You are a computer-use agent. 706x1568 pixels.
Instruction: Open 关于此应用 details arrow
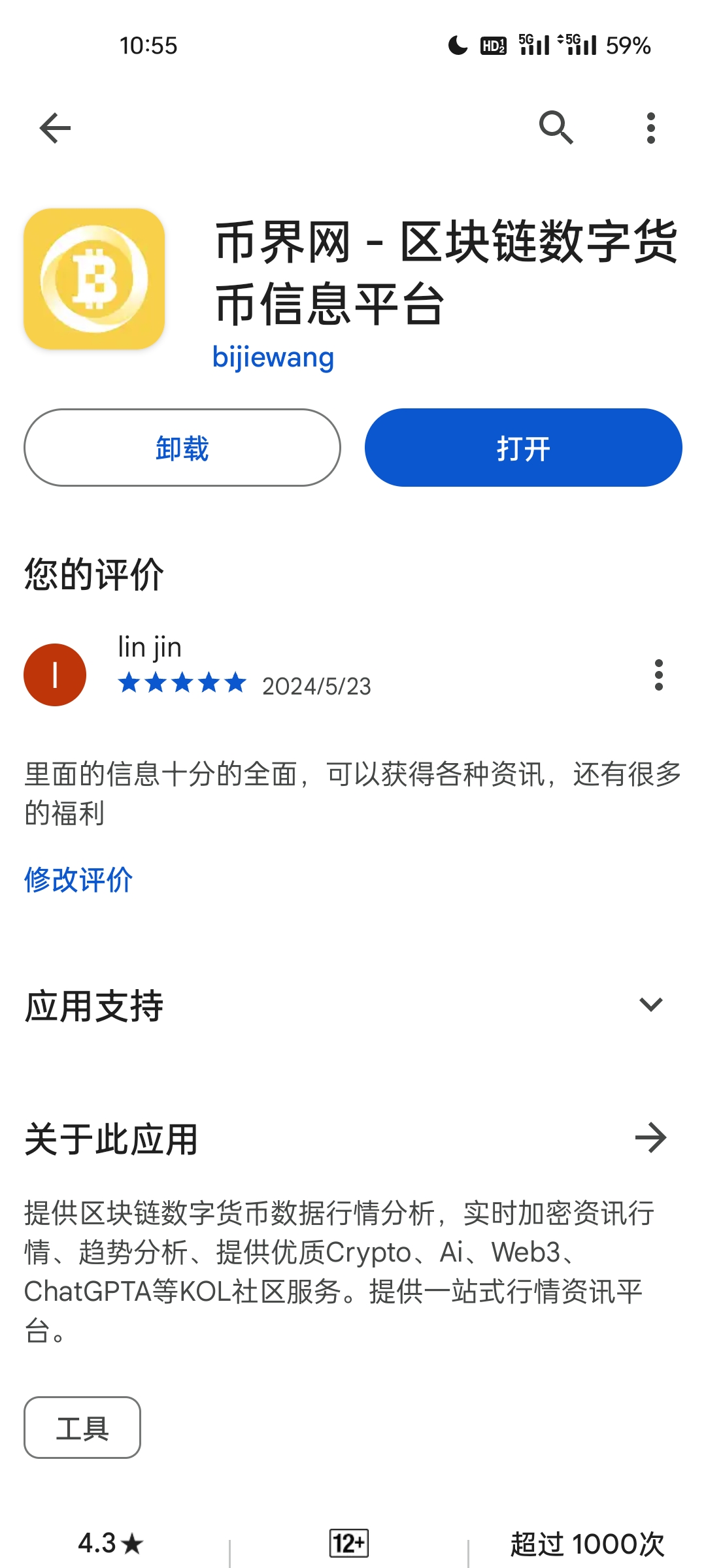650,1138
